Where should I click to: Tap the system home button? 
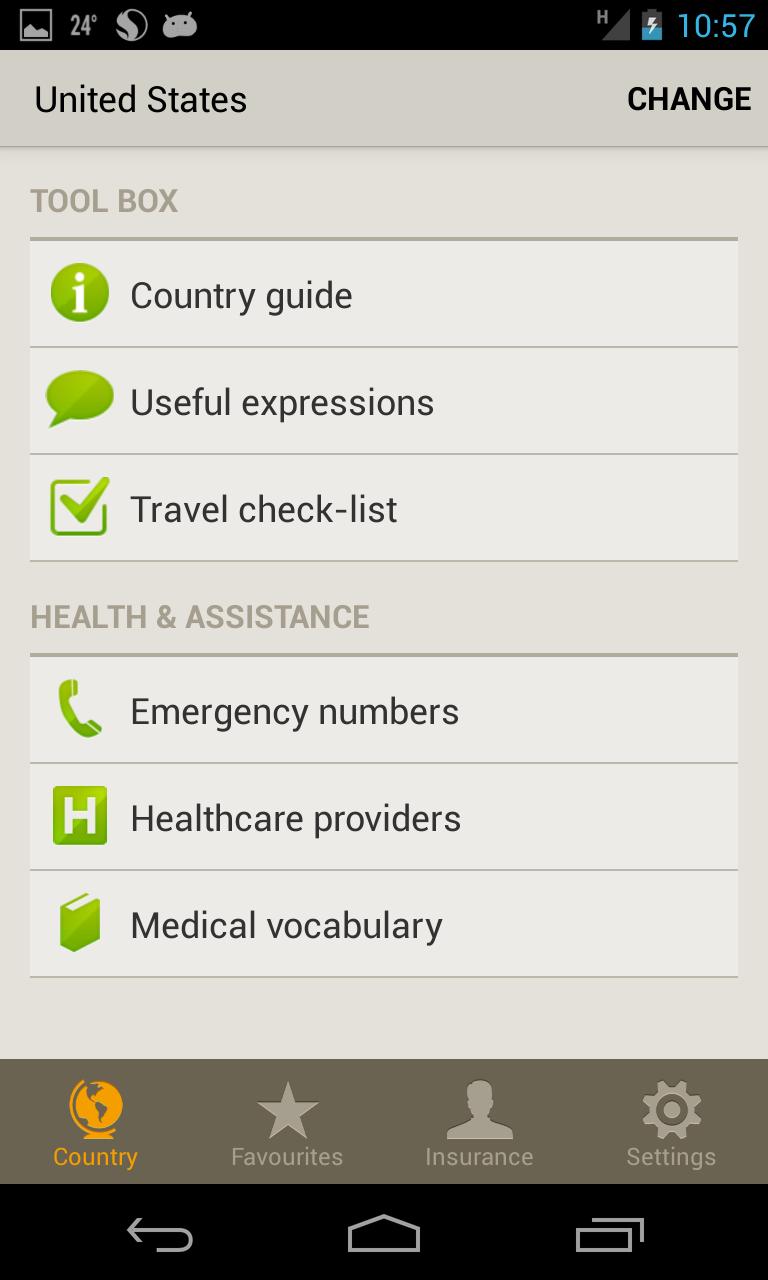[384, 1234]
